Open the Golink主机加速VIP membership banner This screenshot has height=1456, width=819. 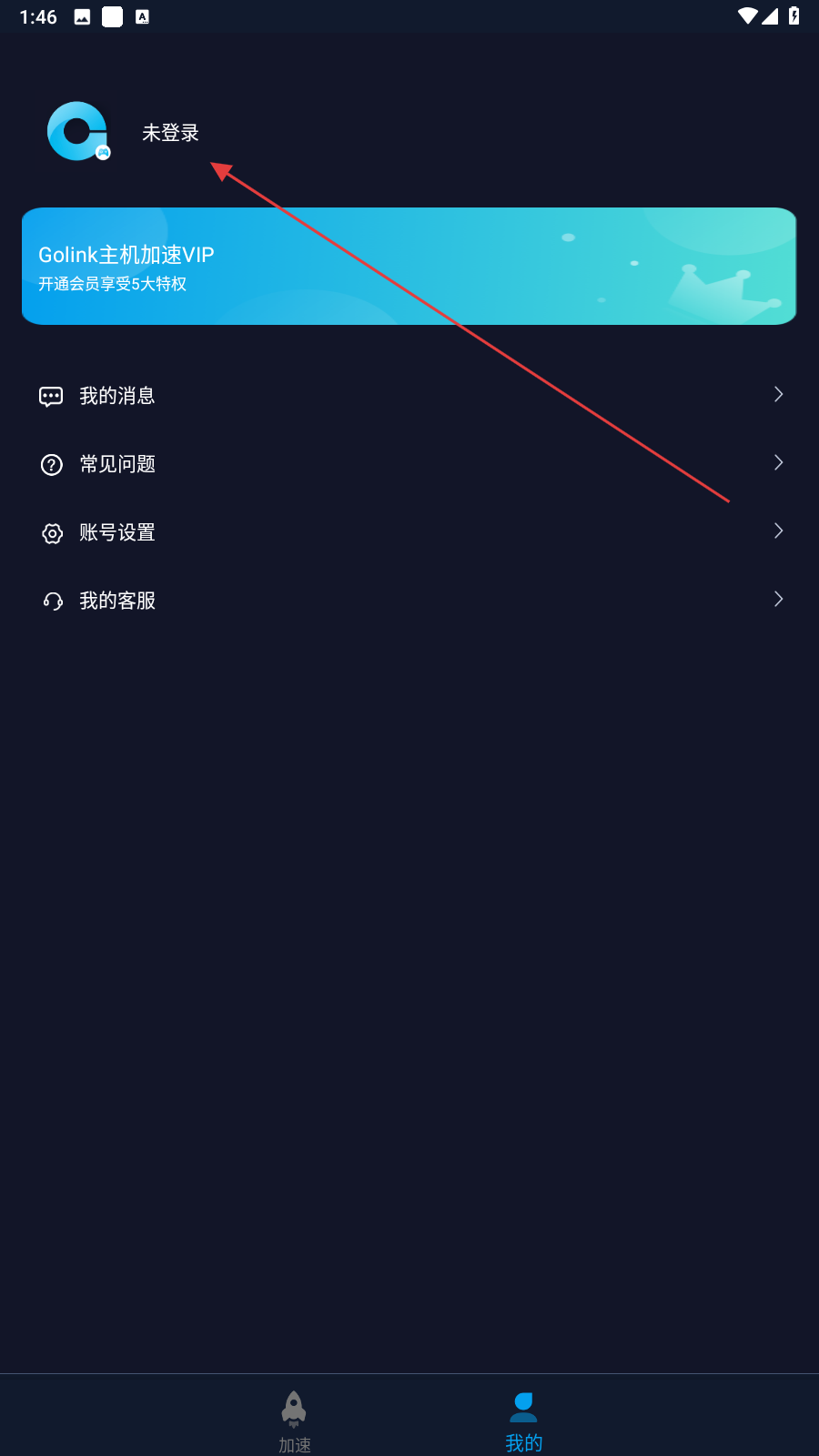(x=409, y=266)
